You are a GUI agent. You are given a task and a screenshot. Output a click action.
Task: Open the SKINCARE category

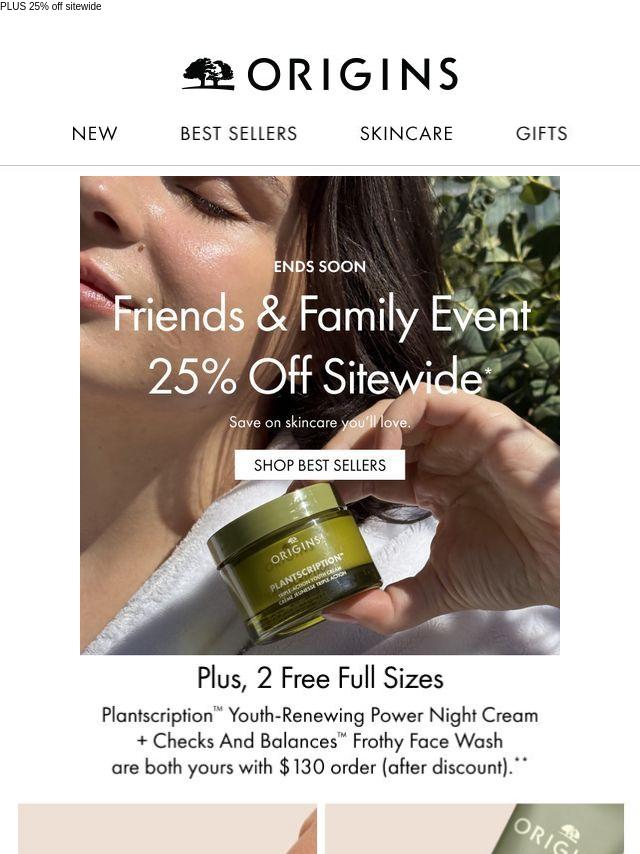406,133
